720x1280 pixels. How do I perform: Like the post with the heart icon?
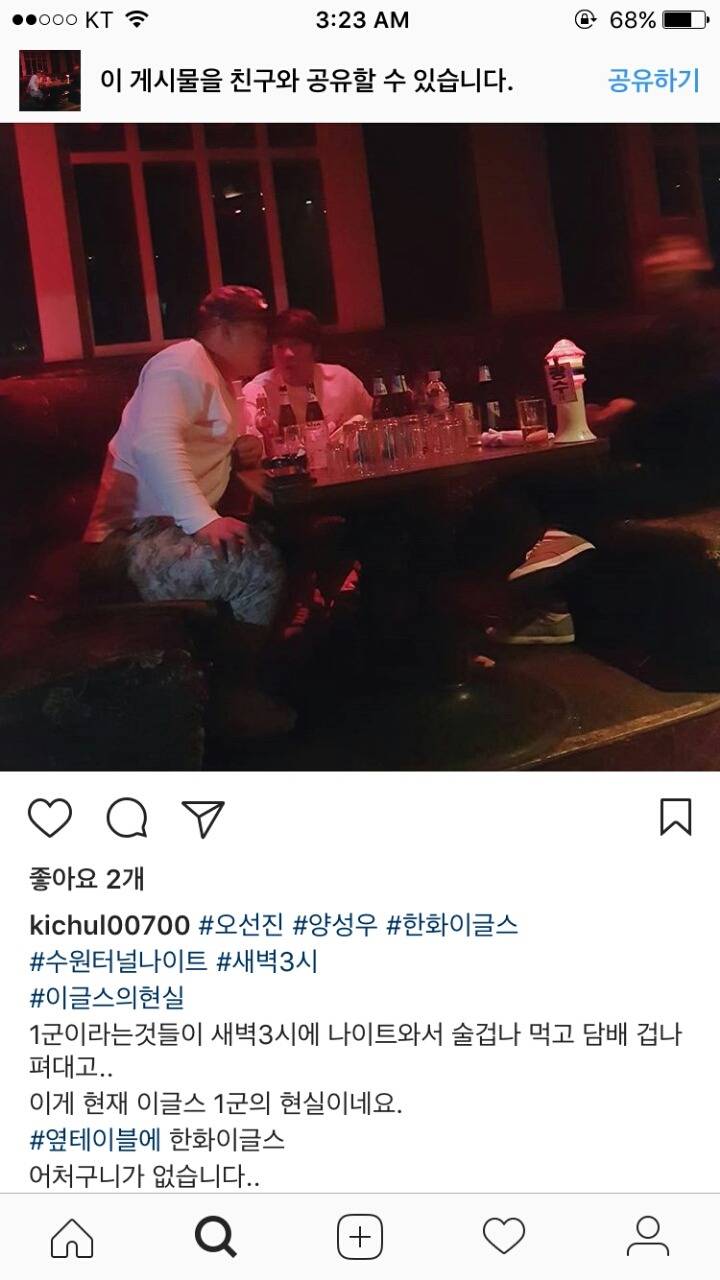tap(50, 818)
